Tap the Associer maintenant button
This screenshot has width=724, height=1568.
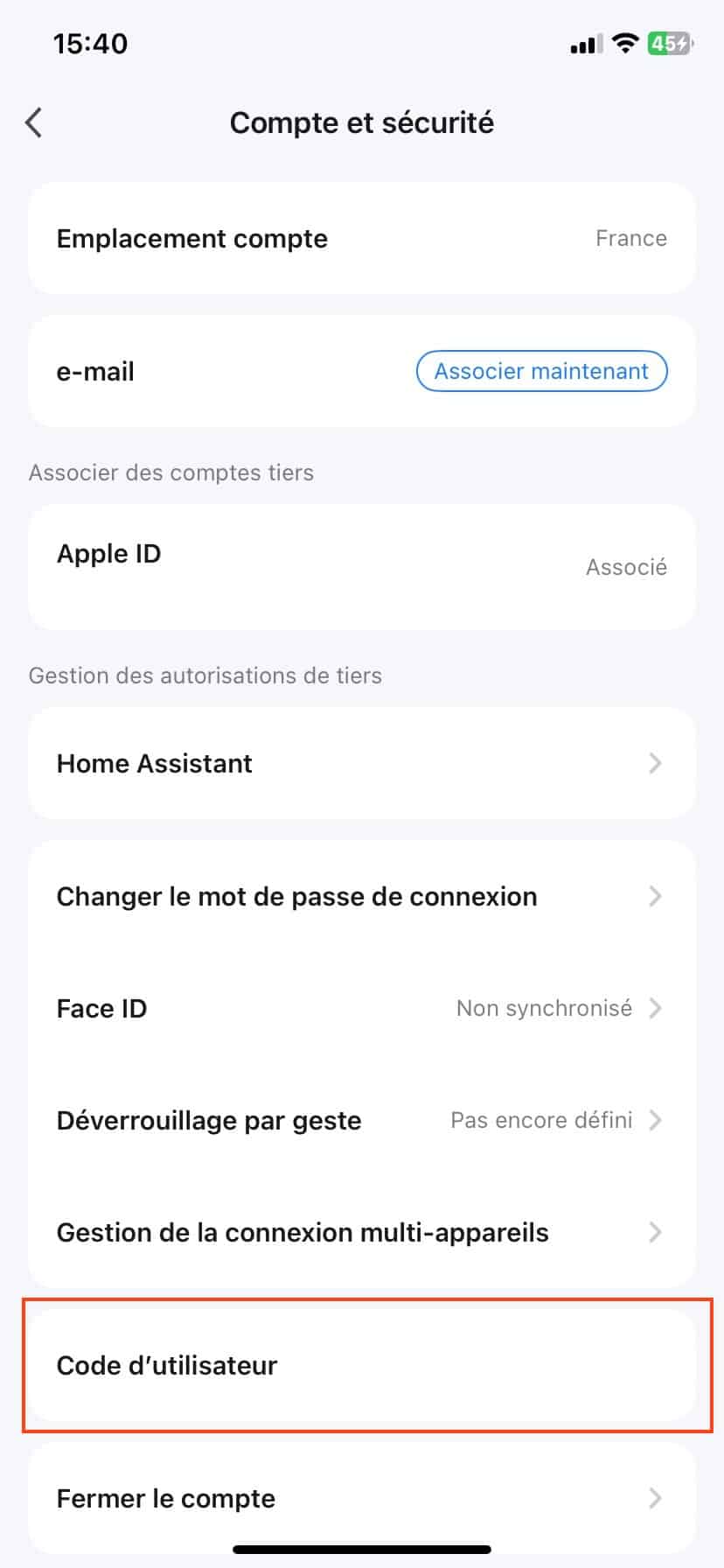[x=541, y=371]
